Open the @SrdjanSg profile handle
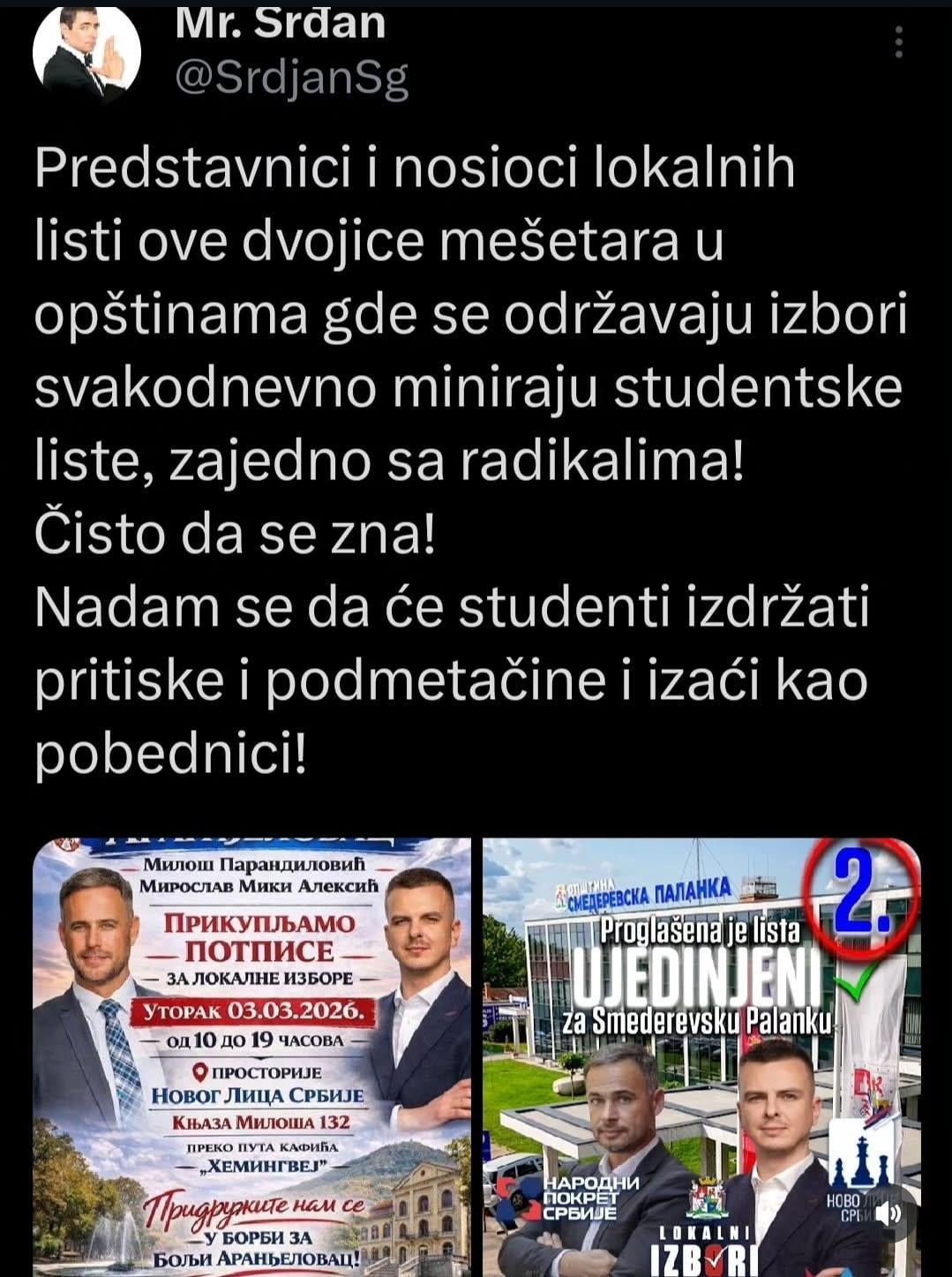 (291, 79)
